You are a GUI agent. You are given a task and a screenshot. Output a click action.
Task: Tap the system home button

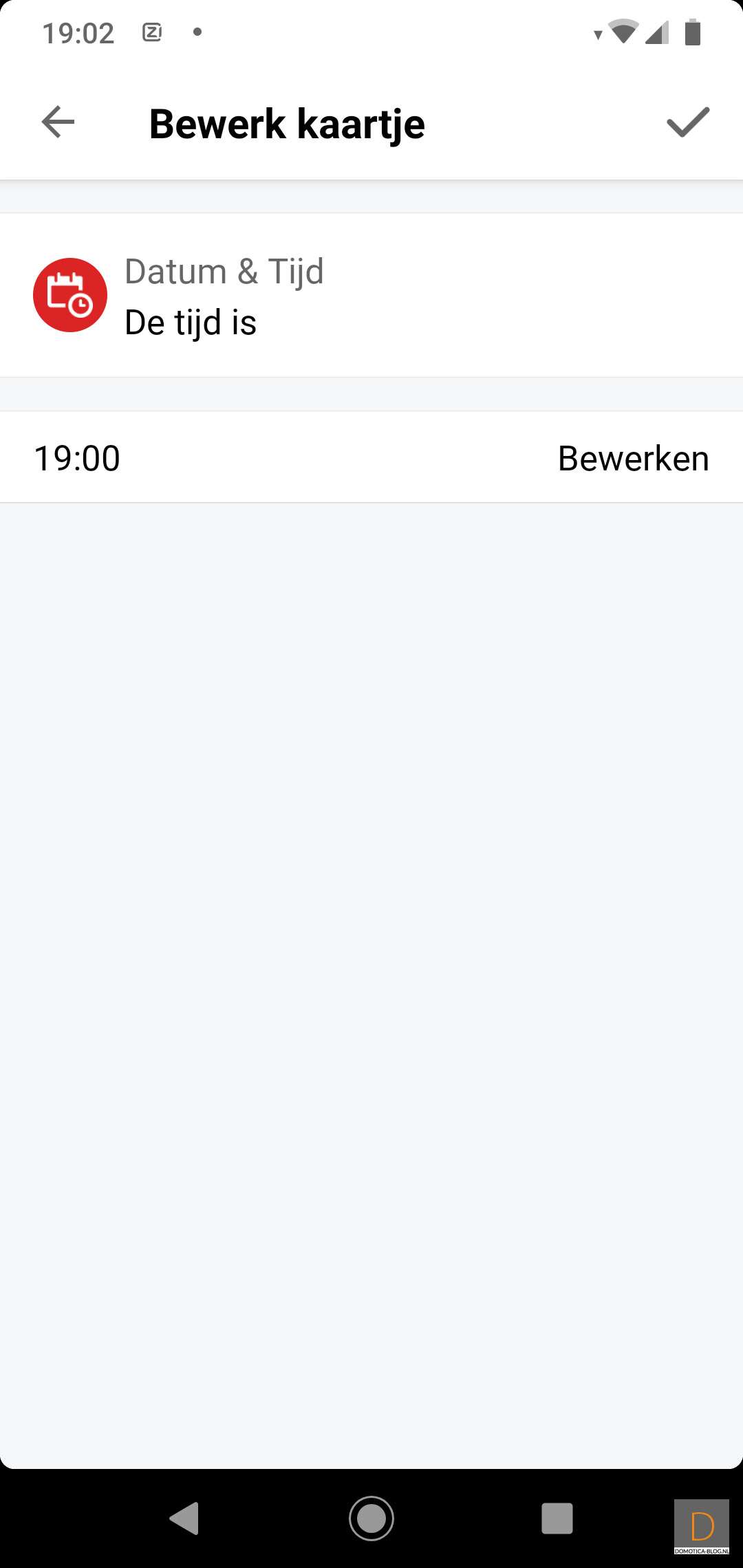[371, 1518]
